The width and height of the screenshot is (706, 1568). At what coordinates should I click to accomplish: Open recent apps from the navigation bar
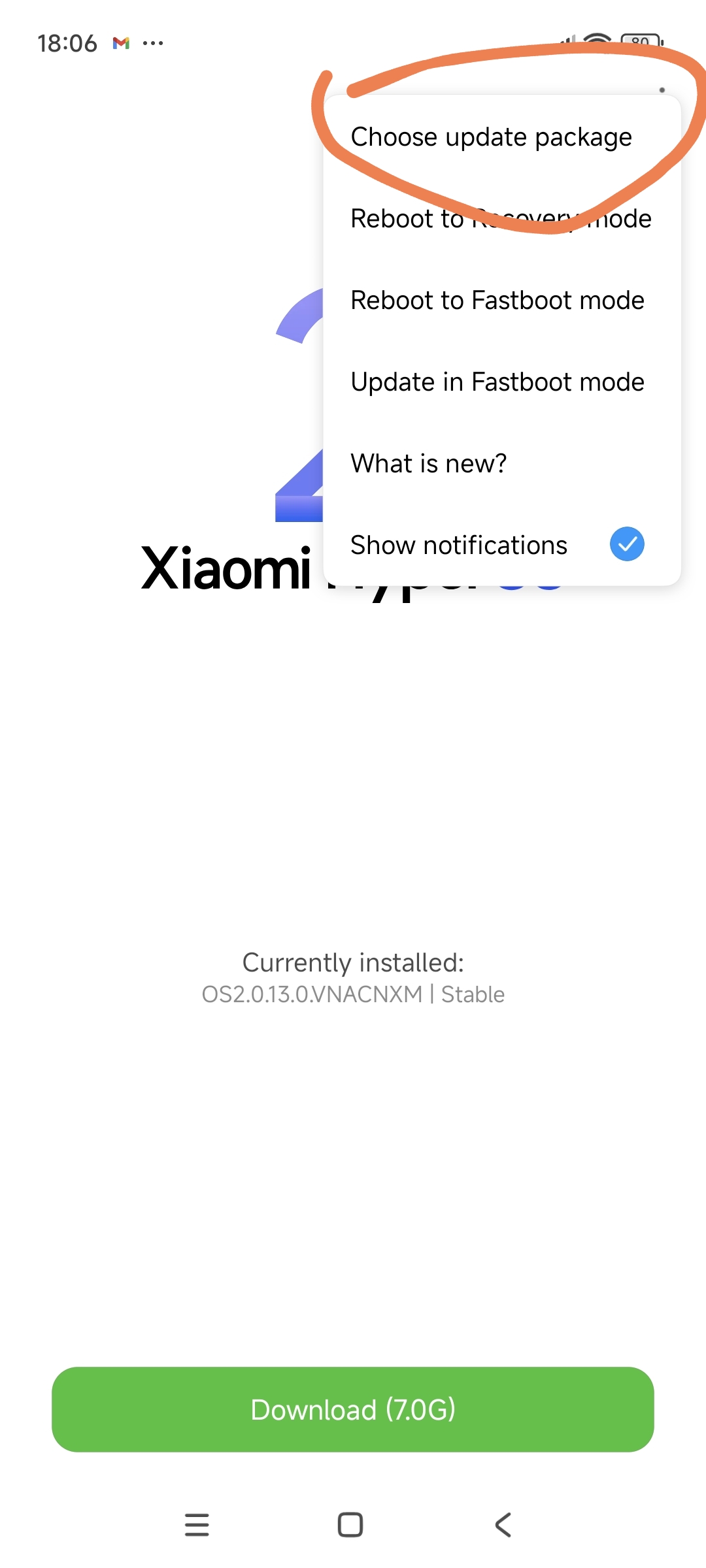pyautogui.click(x=197, y=1525)
